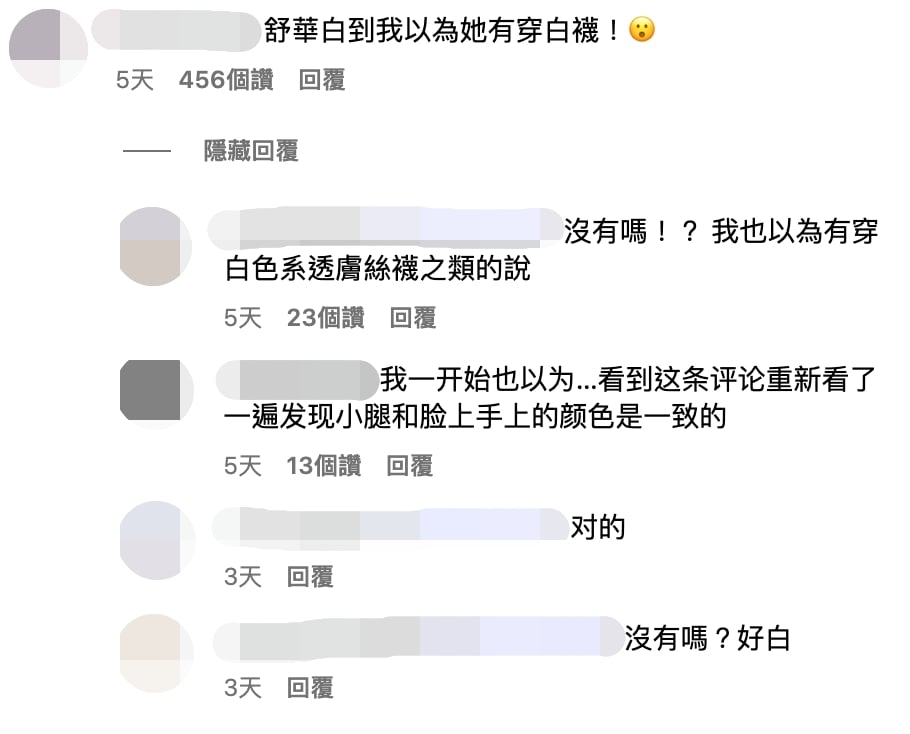Viewport: 910px width, 734px height.
Task: Open the avatar beside the 舒華白到我以為她有穿白襪 comment
Action: [48, 48]
